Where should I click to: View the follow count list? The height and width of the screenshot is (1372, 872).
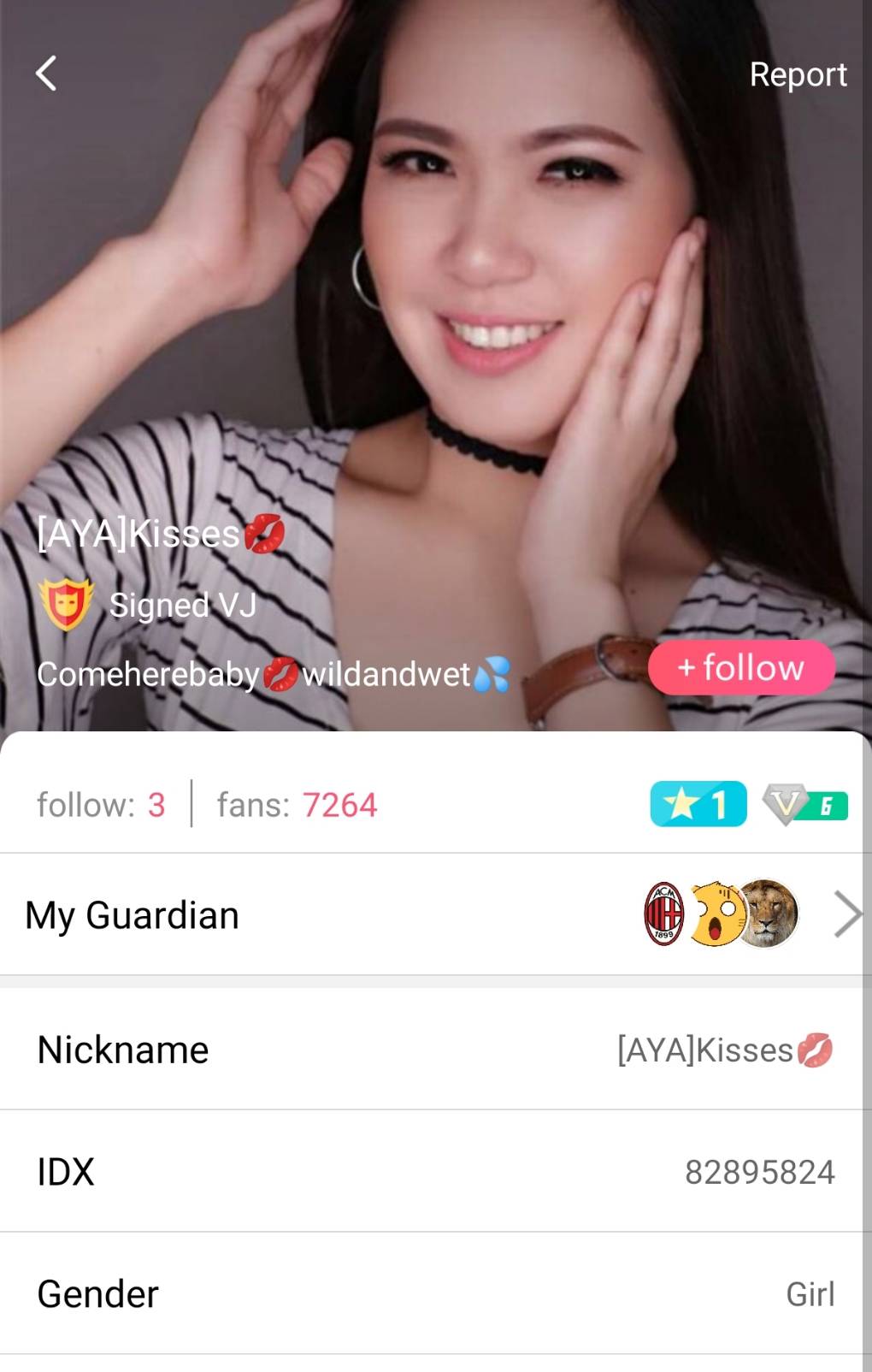(101, 805)
